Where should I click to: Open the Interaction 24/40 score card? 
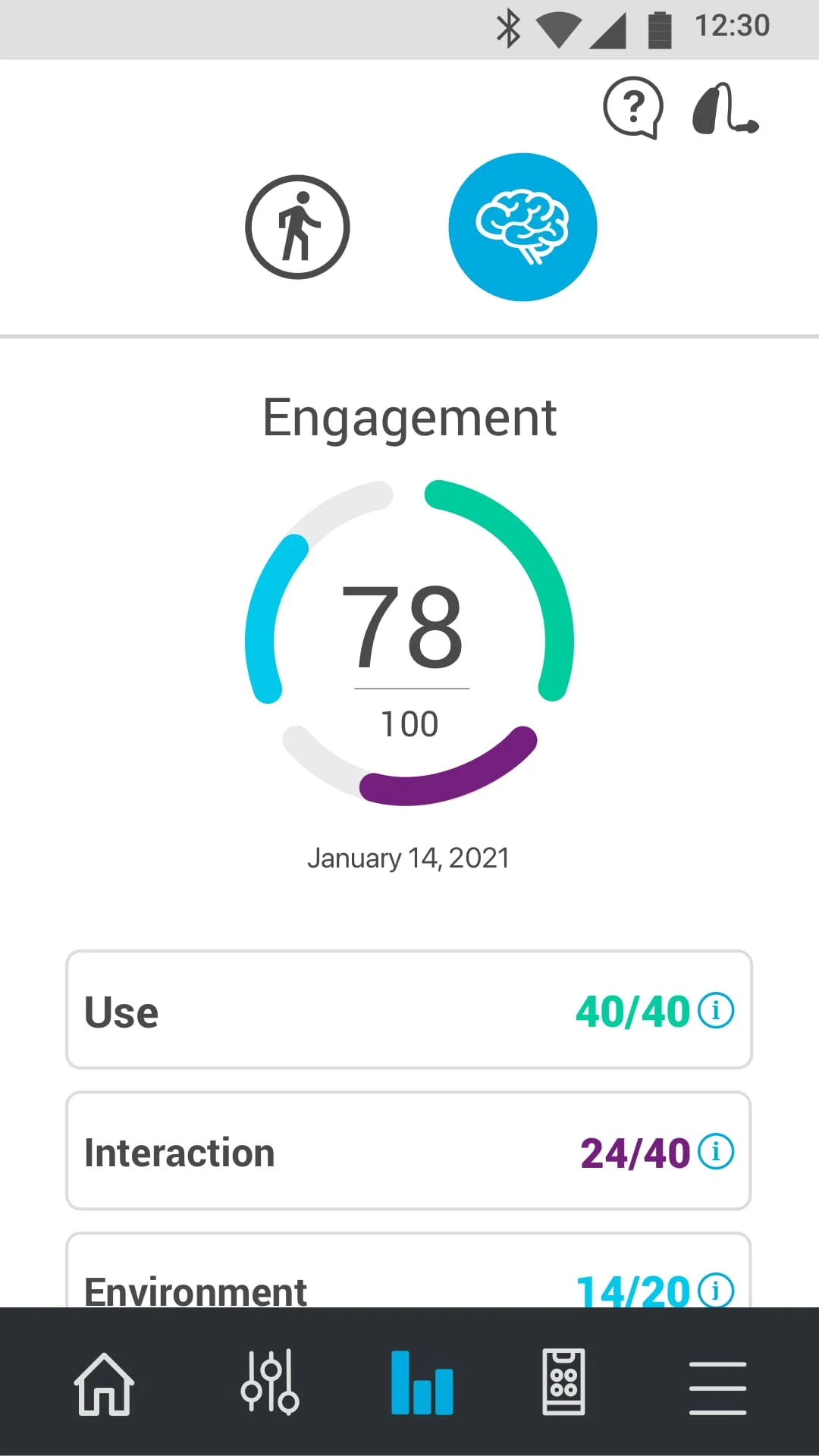[409, 1150]
